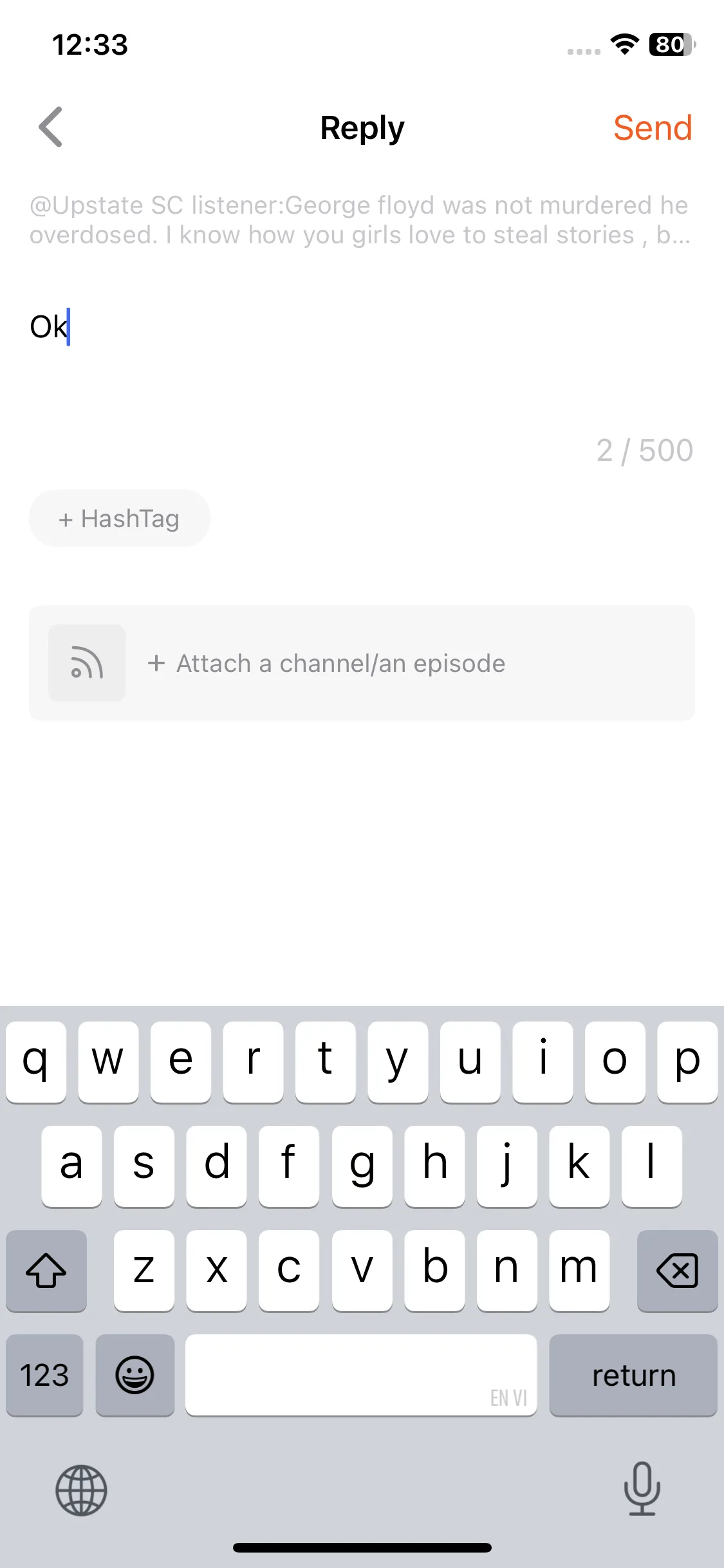Tap the globe icon to change keyboard
This screenshot has width=724, height=1568.
(81, 1490)
